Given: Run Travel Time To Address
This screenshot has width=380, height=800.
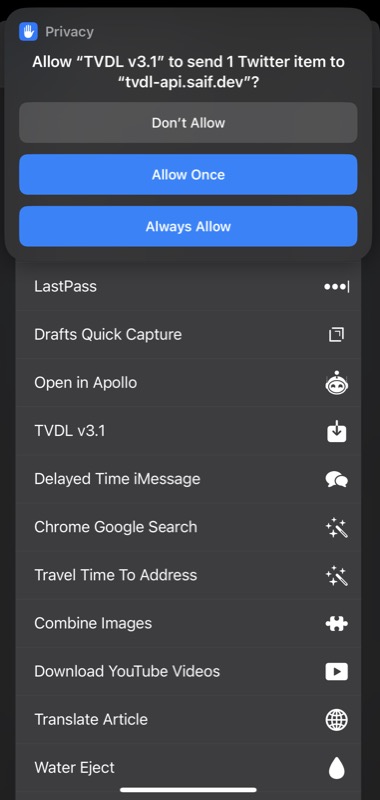Looking at the screenshot, I should point(188,575).
